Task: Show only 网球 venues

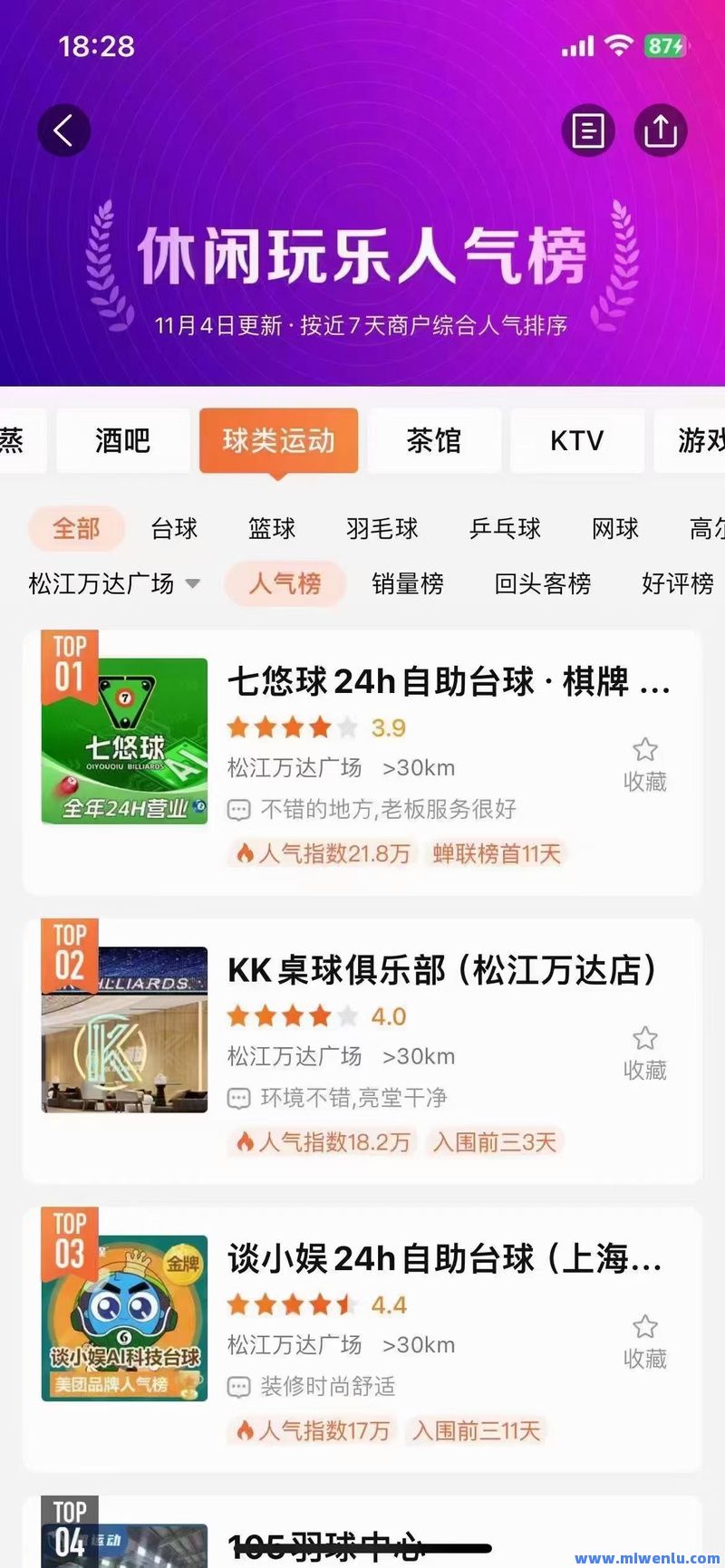Action: coord(614,529)
